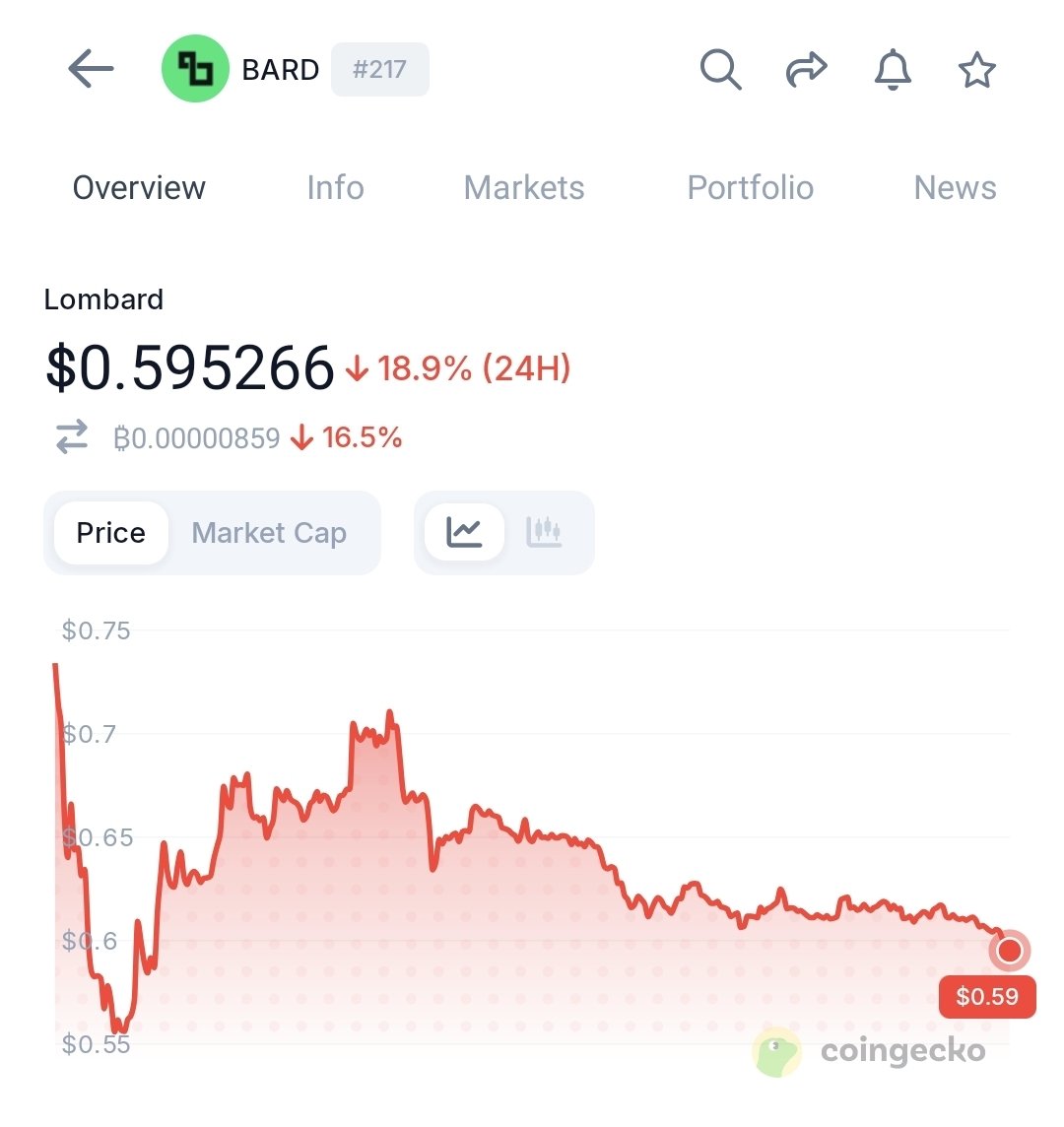Add BARD to favorites with the star
The height and width of the screenshot is (1127, 1064).
977,70
